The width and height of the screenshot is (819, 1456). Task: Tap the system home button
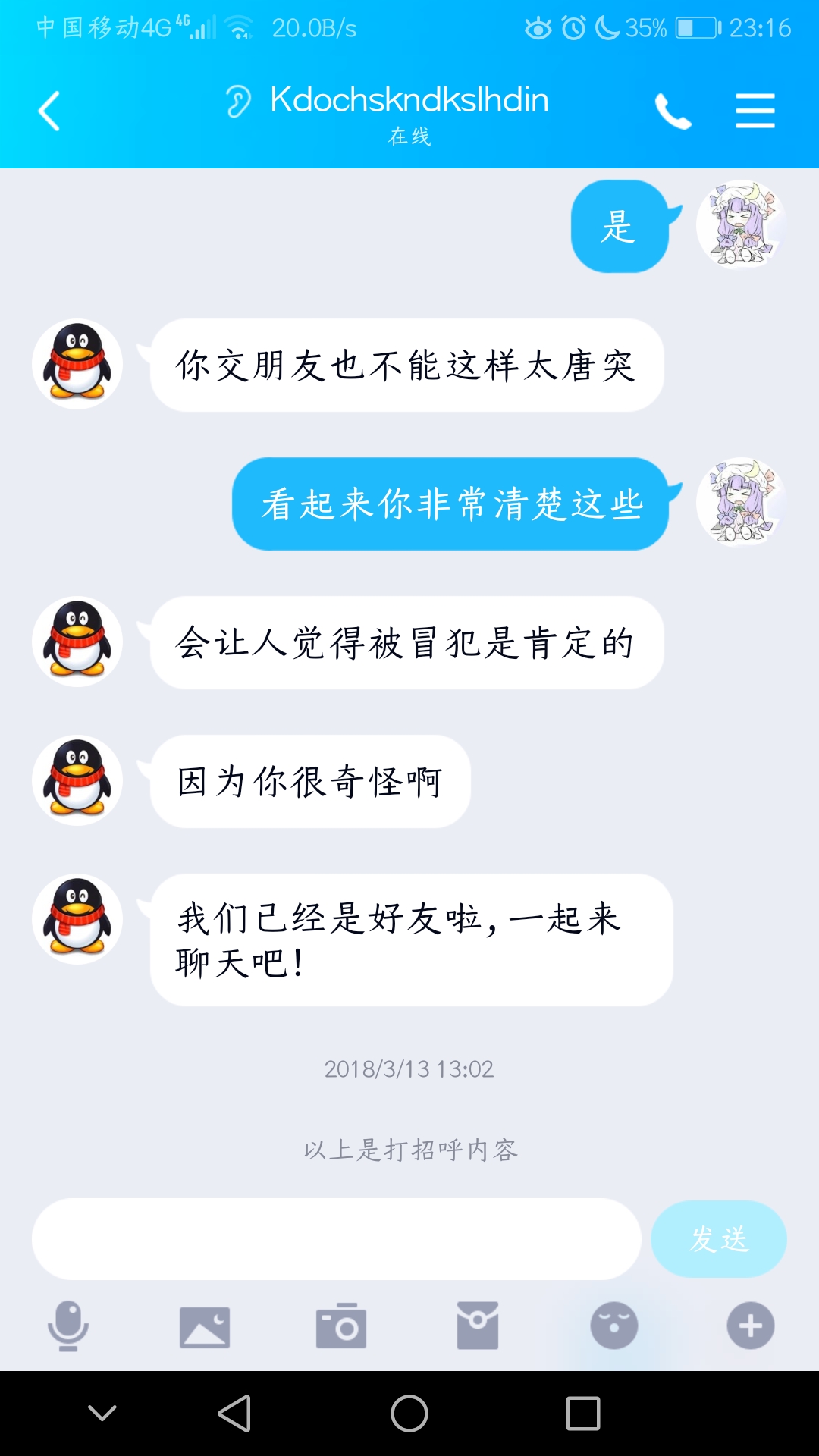(x=409, y=1414)
